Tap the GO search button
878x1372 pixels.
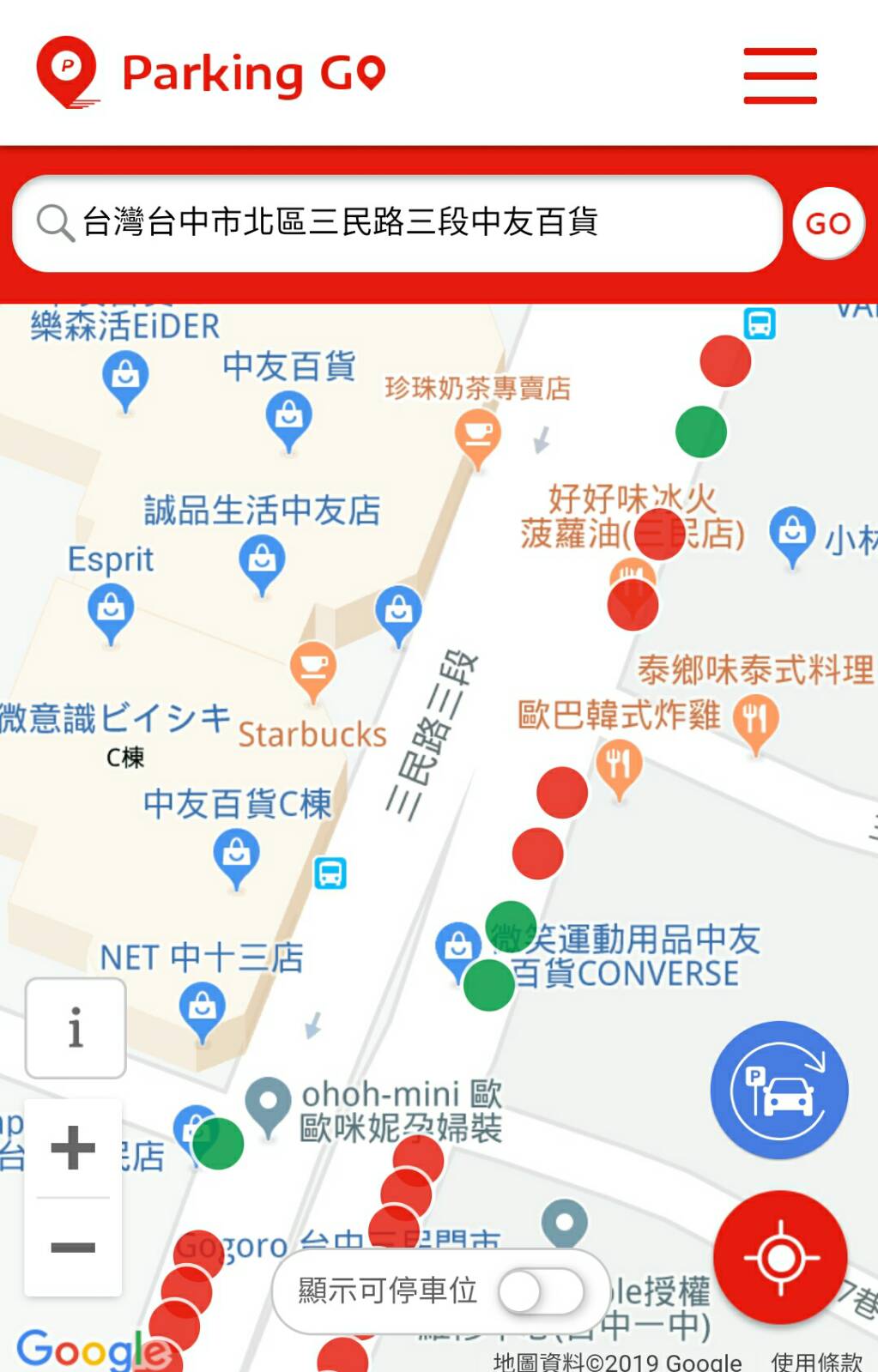[827, 223]
